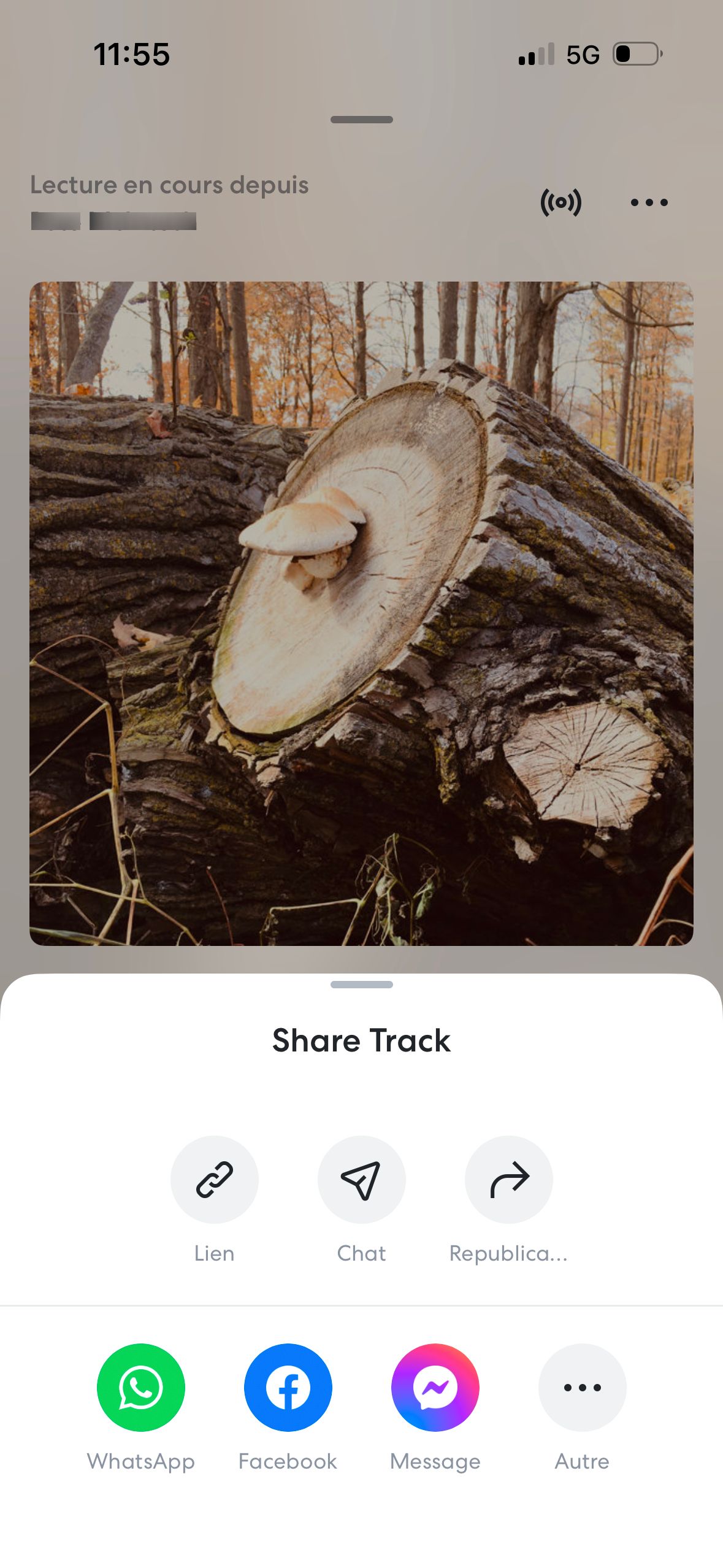Repost the track with the Republica… button
The width and height of the screenshot is (723, 1568).
click(508, 1179)
